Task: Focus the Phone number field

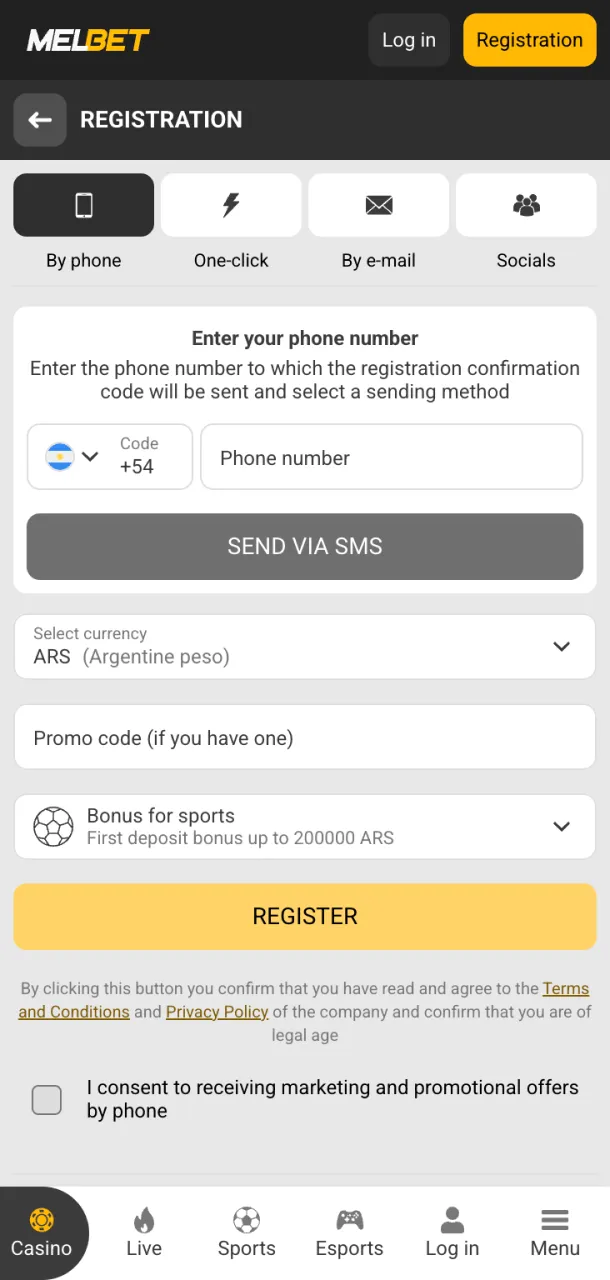Action: pyautogui.click(x=391, y=458)
